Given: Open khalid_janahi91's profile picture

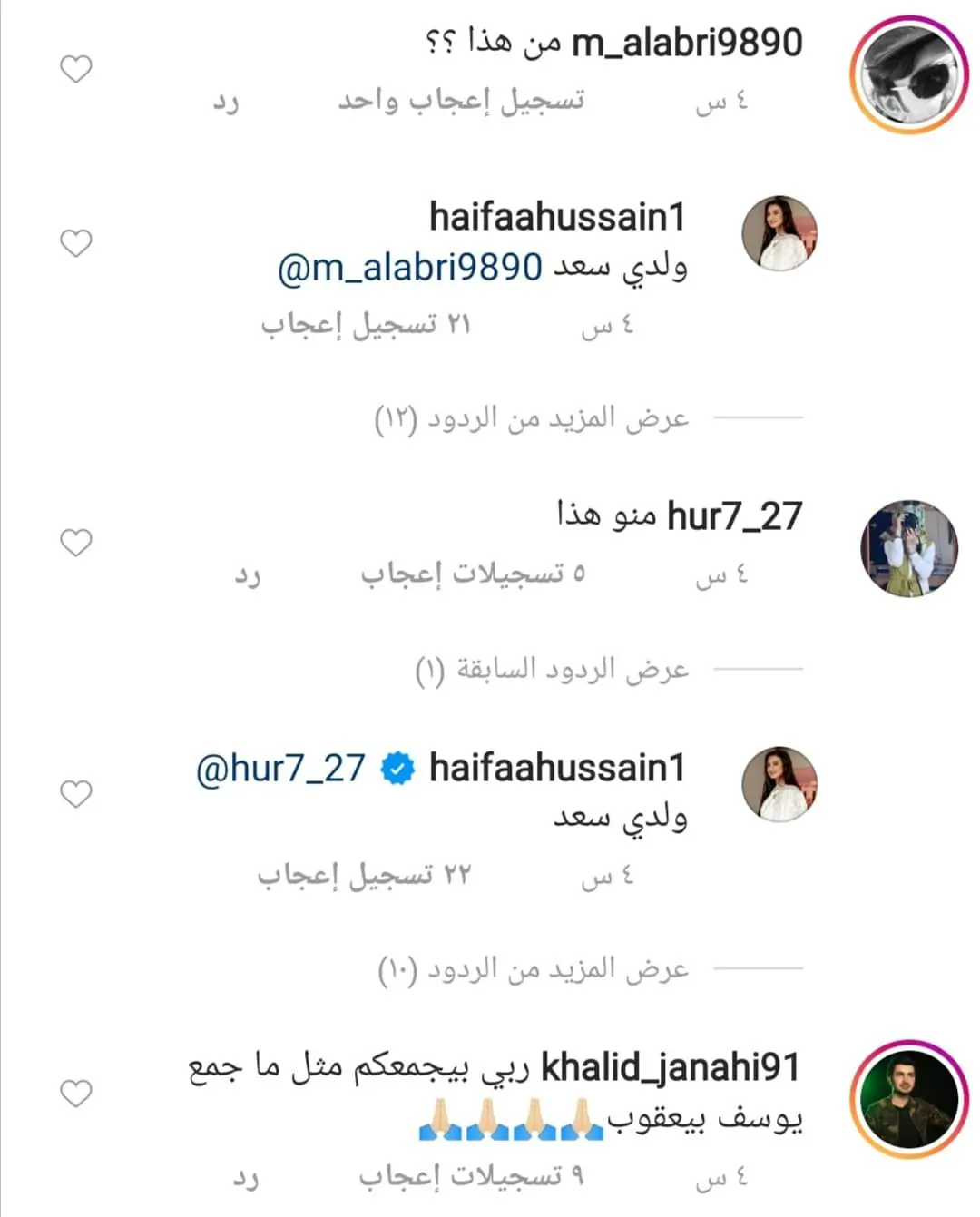Looking at the screenshot, I should coord(909,1099).
